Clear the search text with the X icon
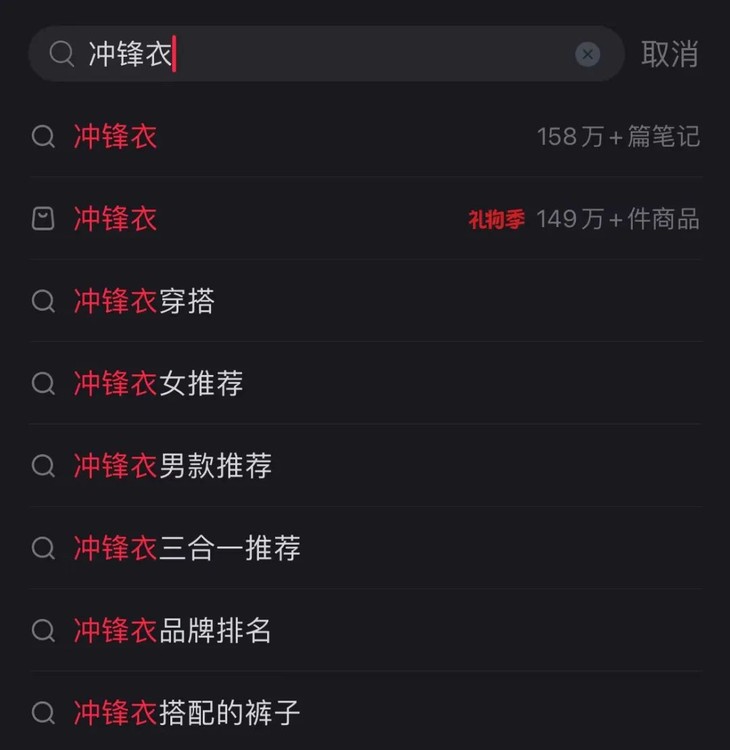 tap(587, 54)
